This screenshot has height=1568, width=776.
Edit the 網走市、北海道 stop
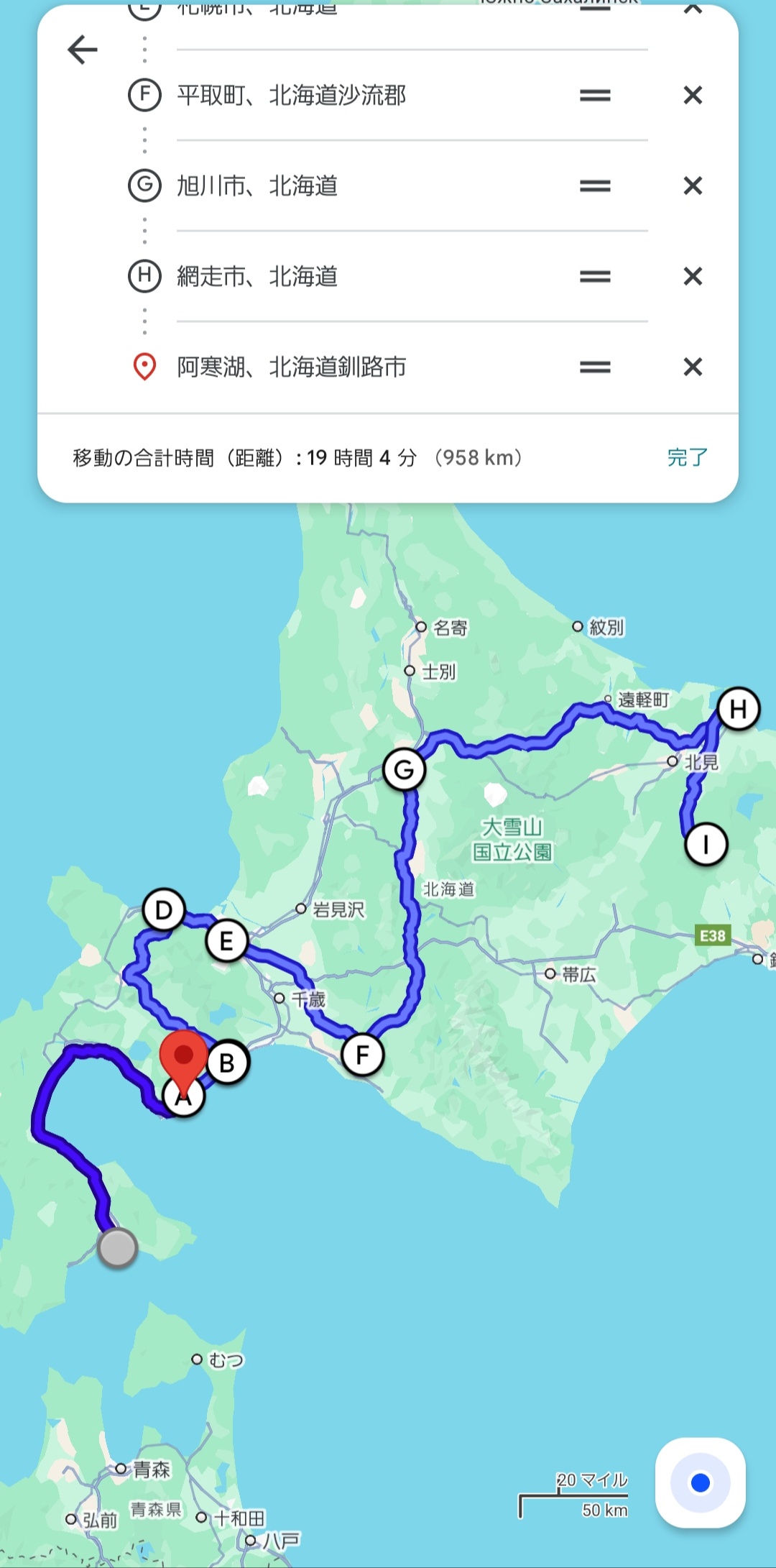[x=359, y=277]
